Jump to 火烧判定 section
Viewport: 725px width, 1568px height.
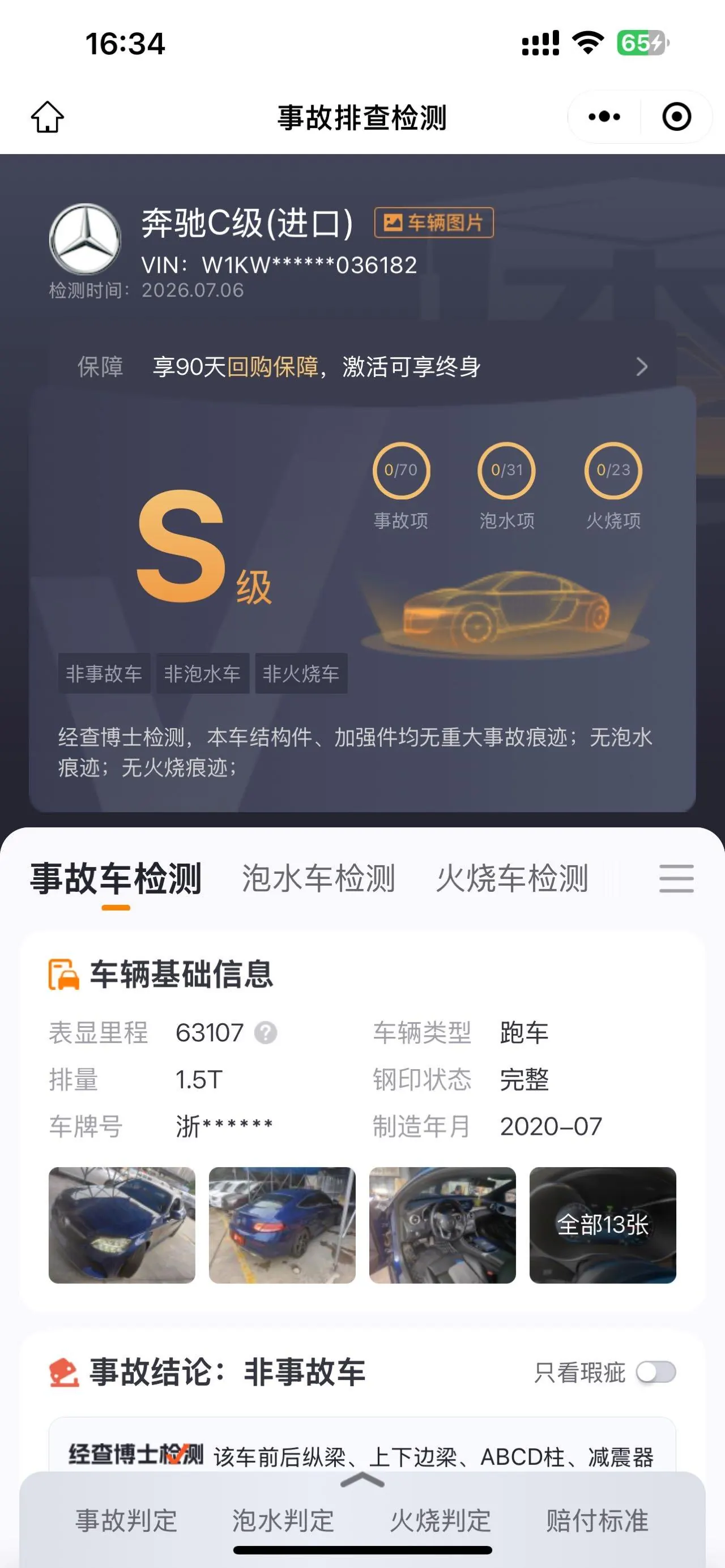[x=440, y=1520]
